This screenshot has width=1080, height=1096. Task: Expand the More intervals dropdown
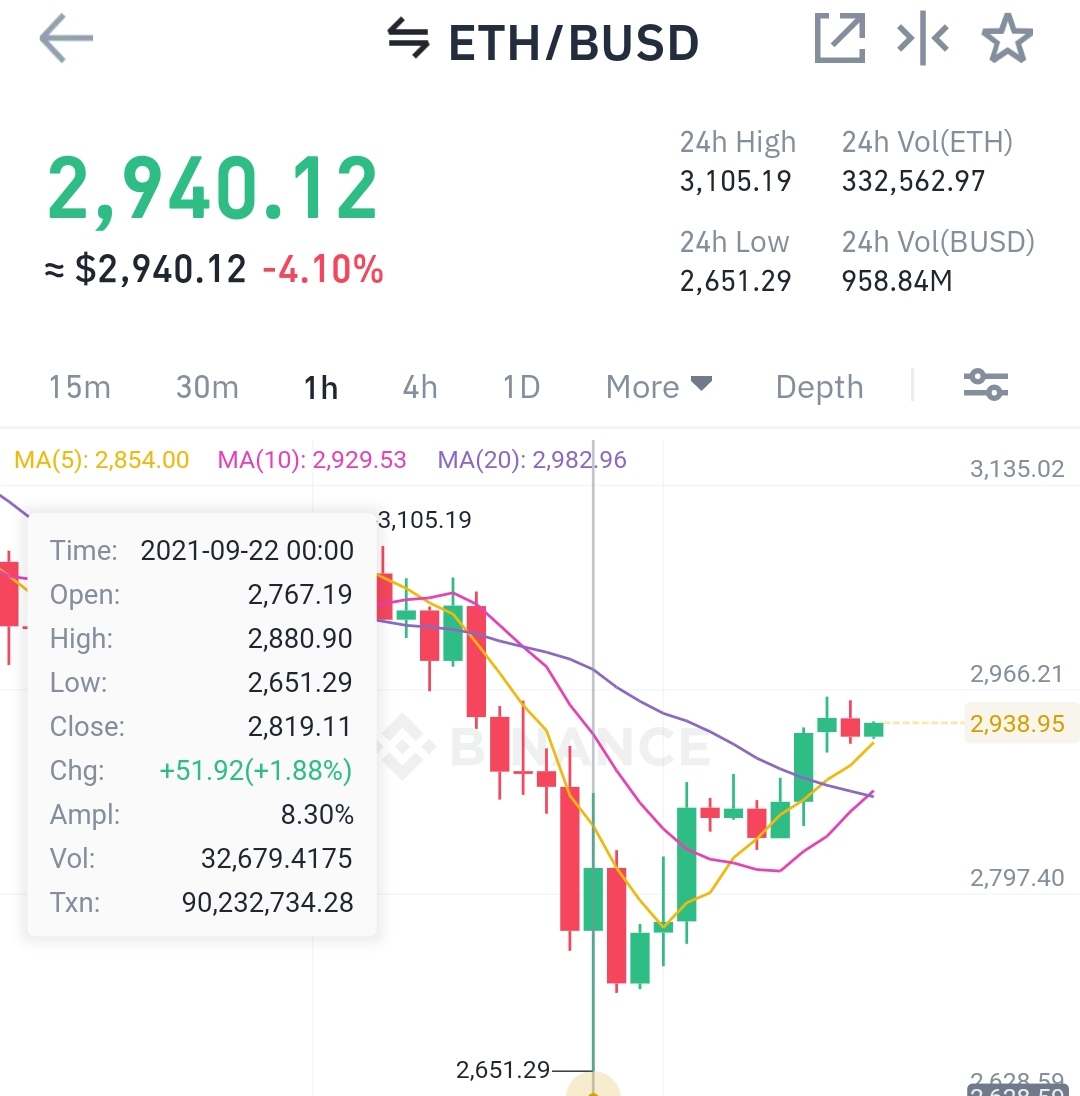[658, 387]
